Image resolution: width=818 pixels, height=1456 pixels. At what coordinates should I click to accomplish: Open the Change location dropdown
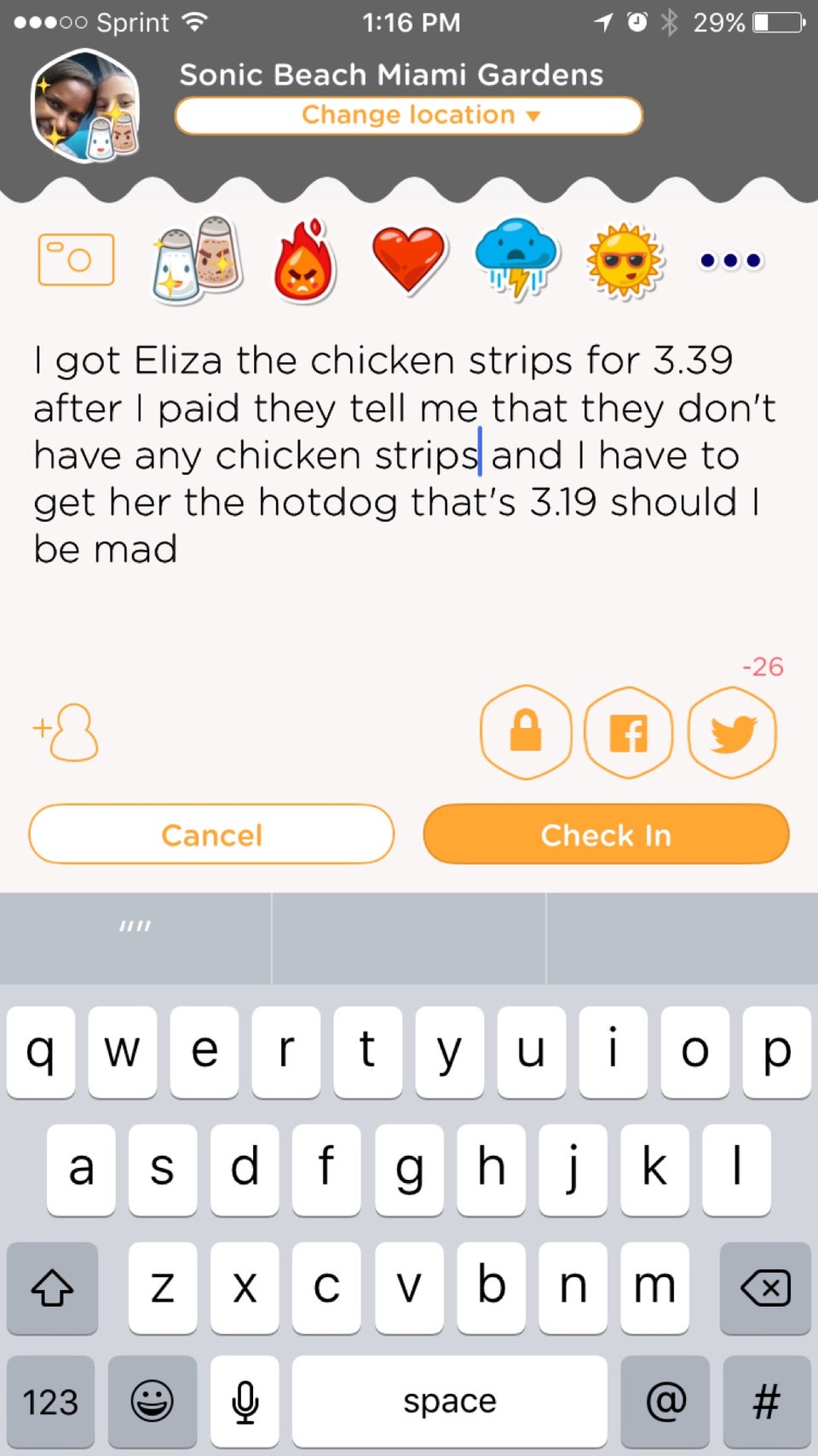[407, 115]
